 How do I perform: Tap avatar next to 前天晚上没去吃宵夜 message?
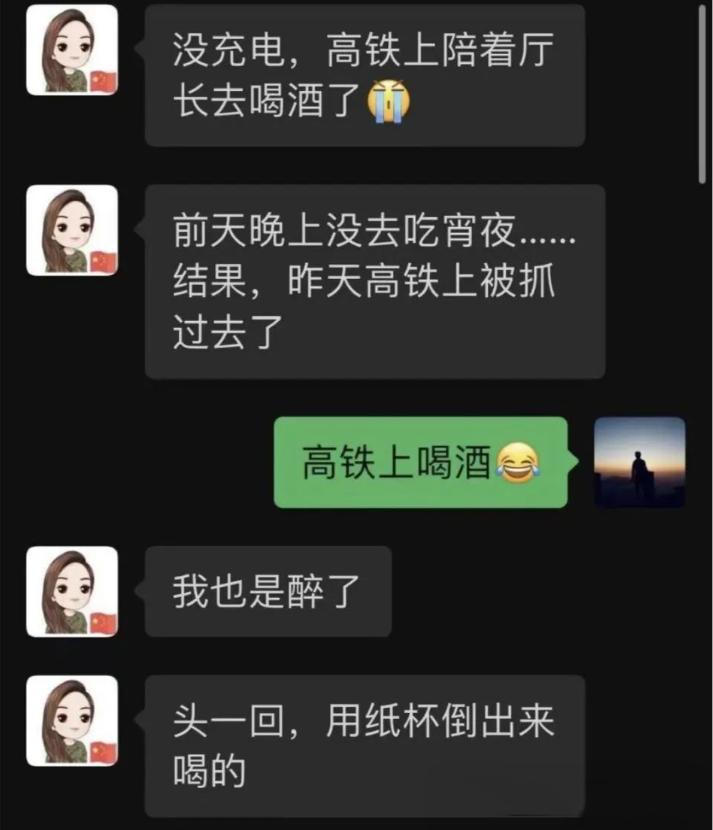[72, 230]
